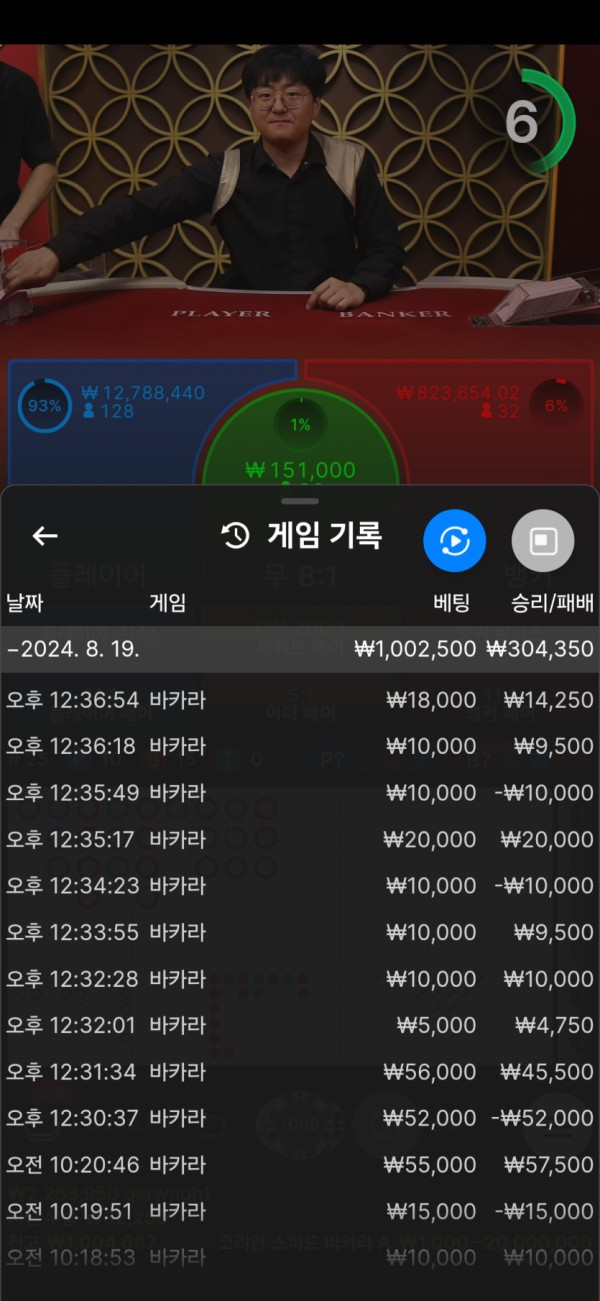Viewport: 600px width, 1301px height.
Task: Open the 오전 10:20:46 바카라 record
Action: point(299,1165)
